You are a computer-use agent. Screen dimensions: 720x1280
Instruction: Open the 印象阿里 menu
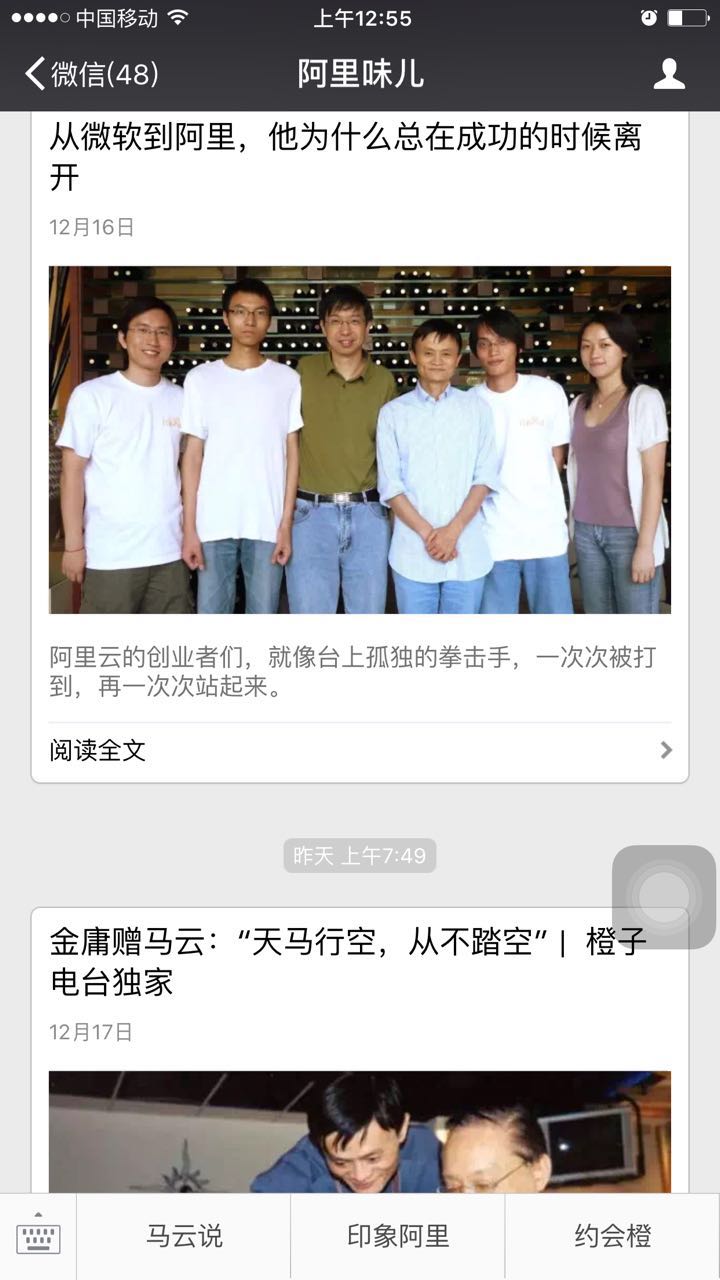coord(398,1237)
